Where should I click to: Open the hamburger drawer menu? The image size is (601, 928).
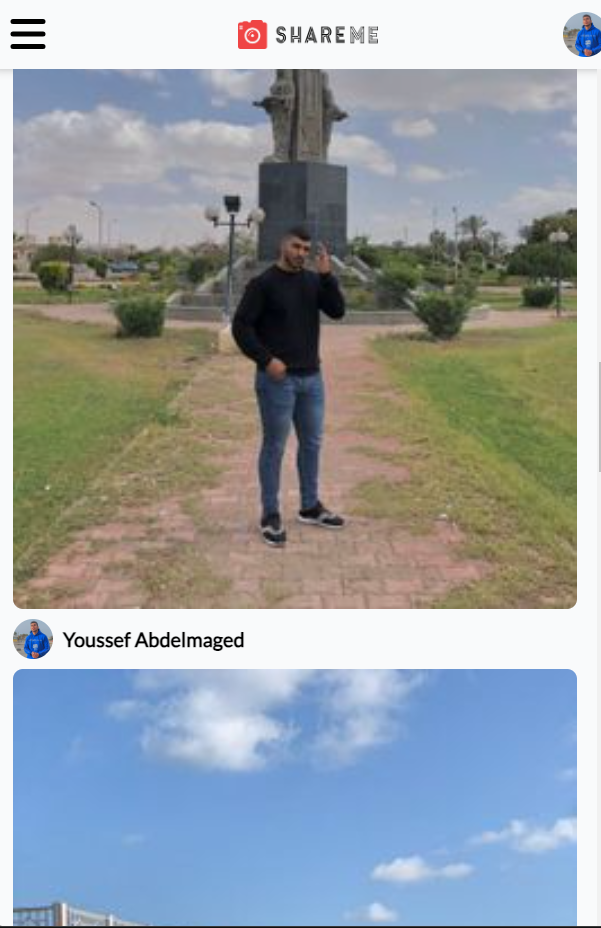tap(28, 34)
